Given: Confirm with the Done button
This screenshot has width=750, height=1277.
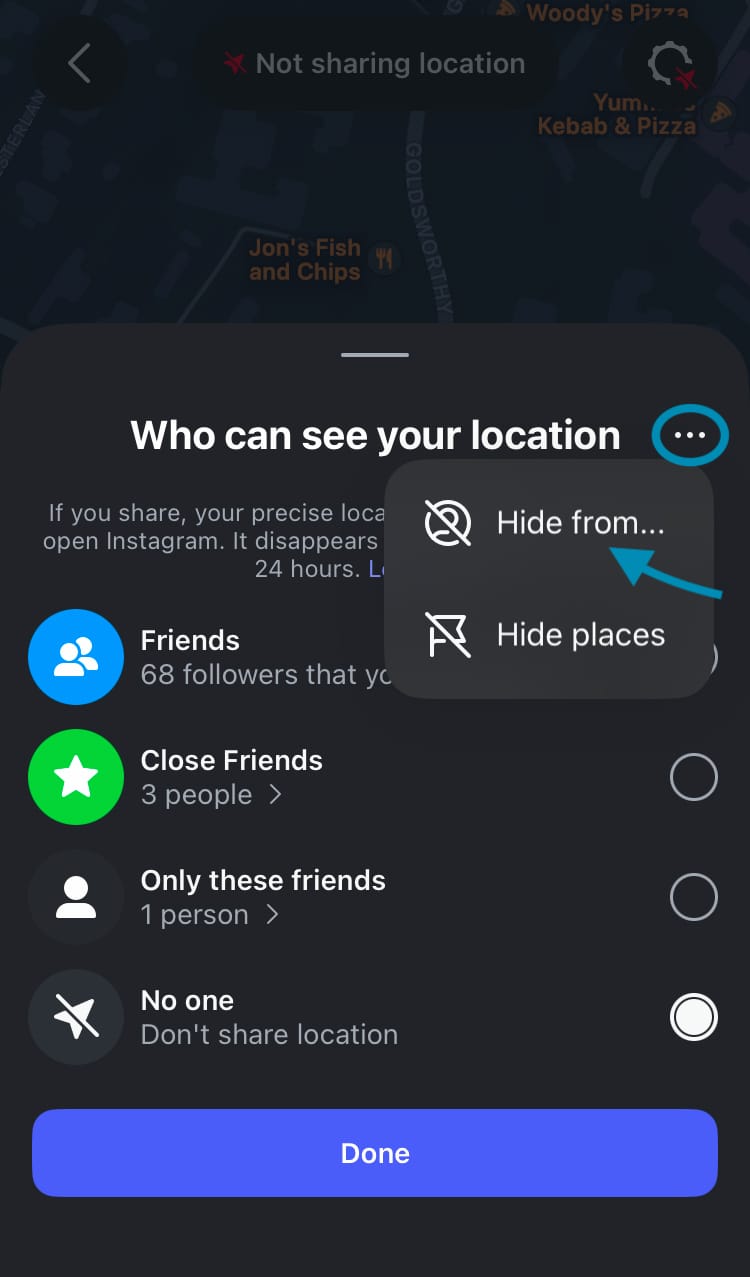Looking at the screenshot, I should pos(375,1153).
